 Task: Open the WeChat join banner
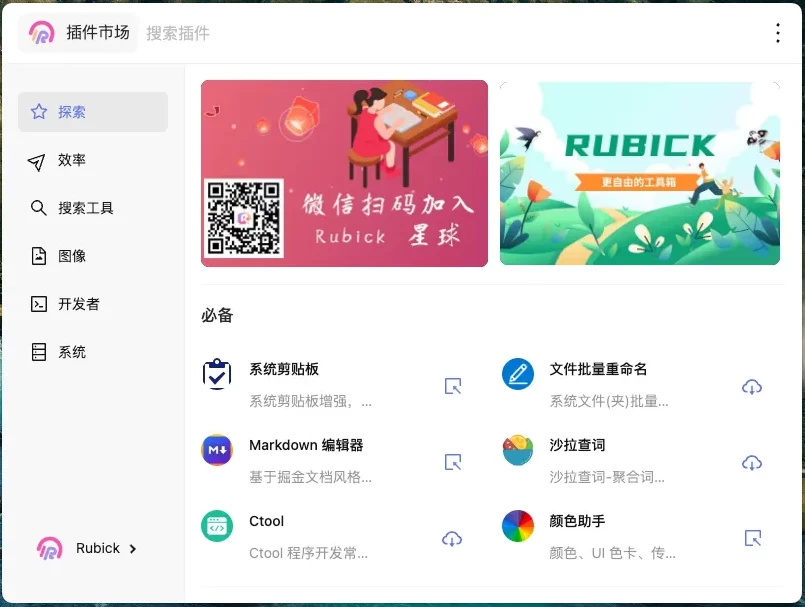tap(344, 173)
